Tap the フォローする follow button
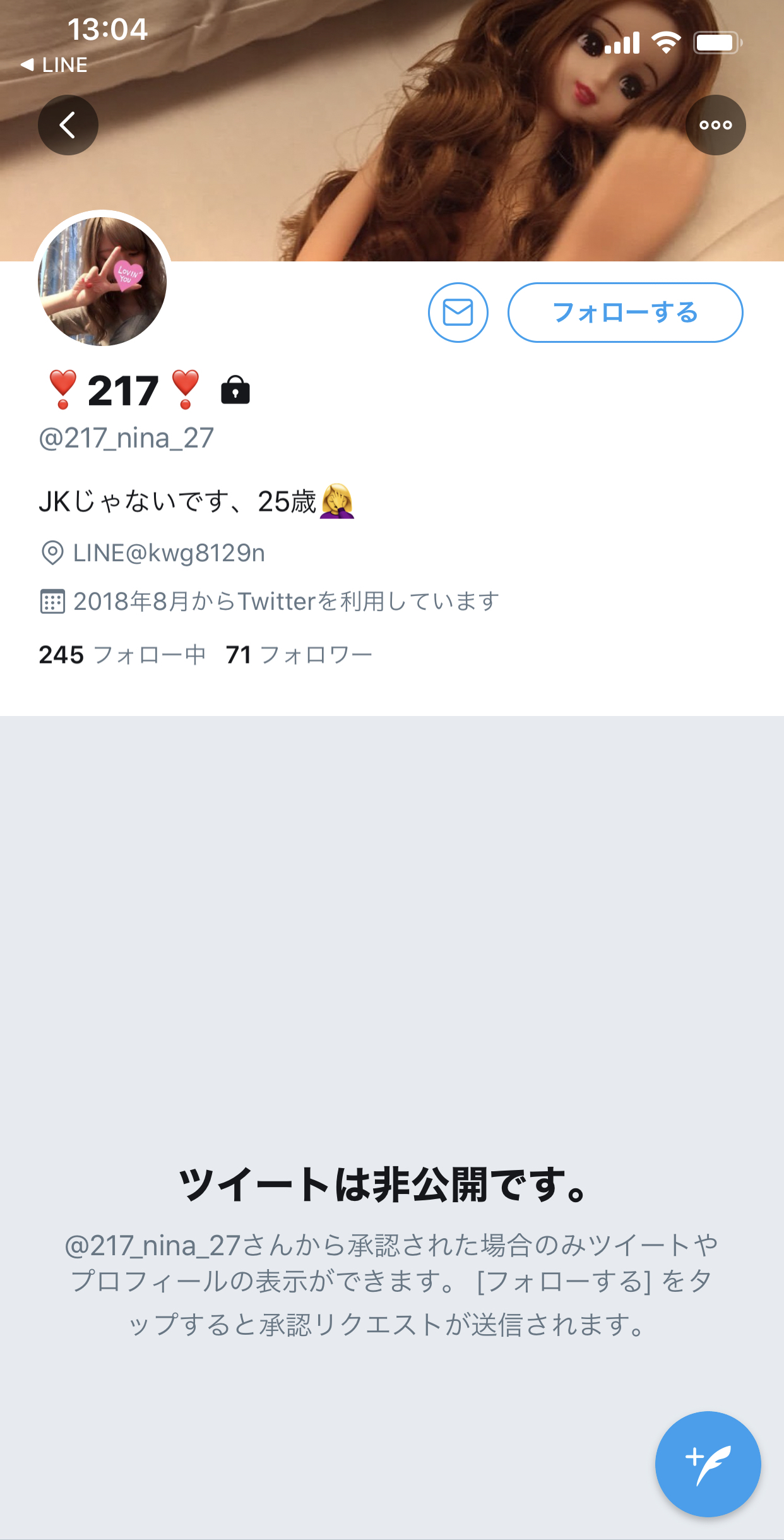 click(625, 313)
